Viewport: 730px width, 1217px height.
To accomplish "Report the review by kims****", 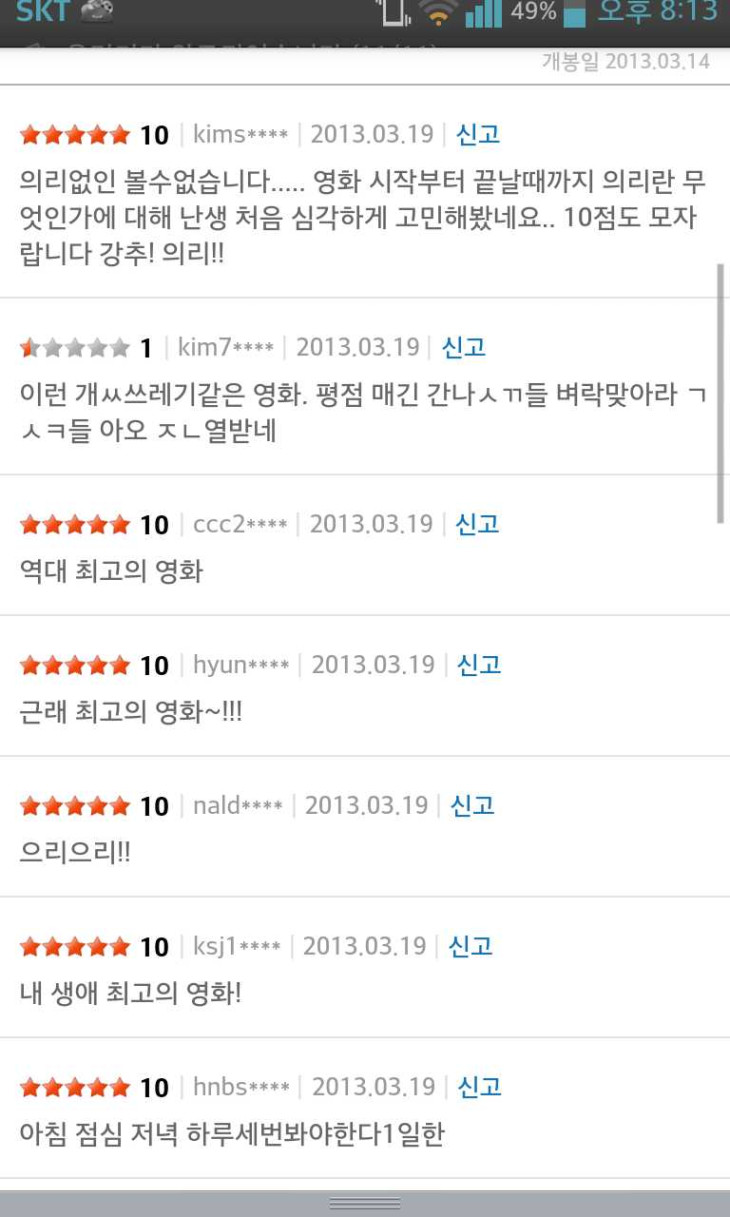I will [478, 134].
